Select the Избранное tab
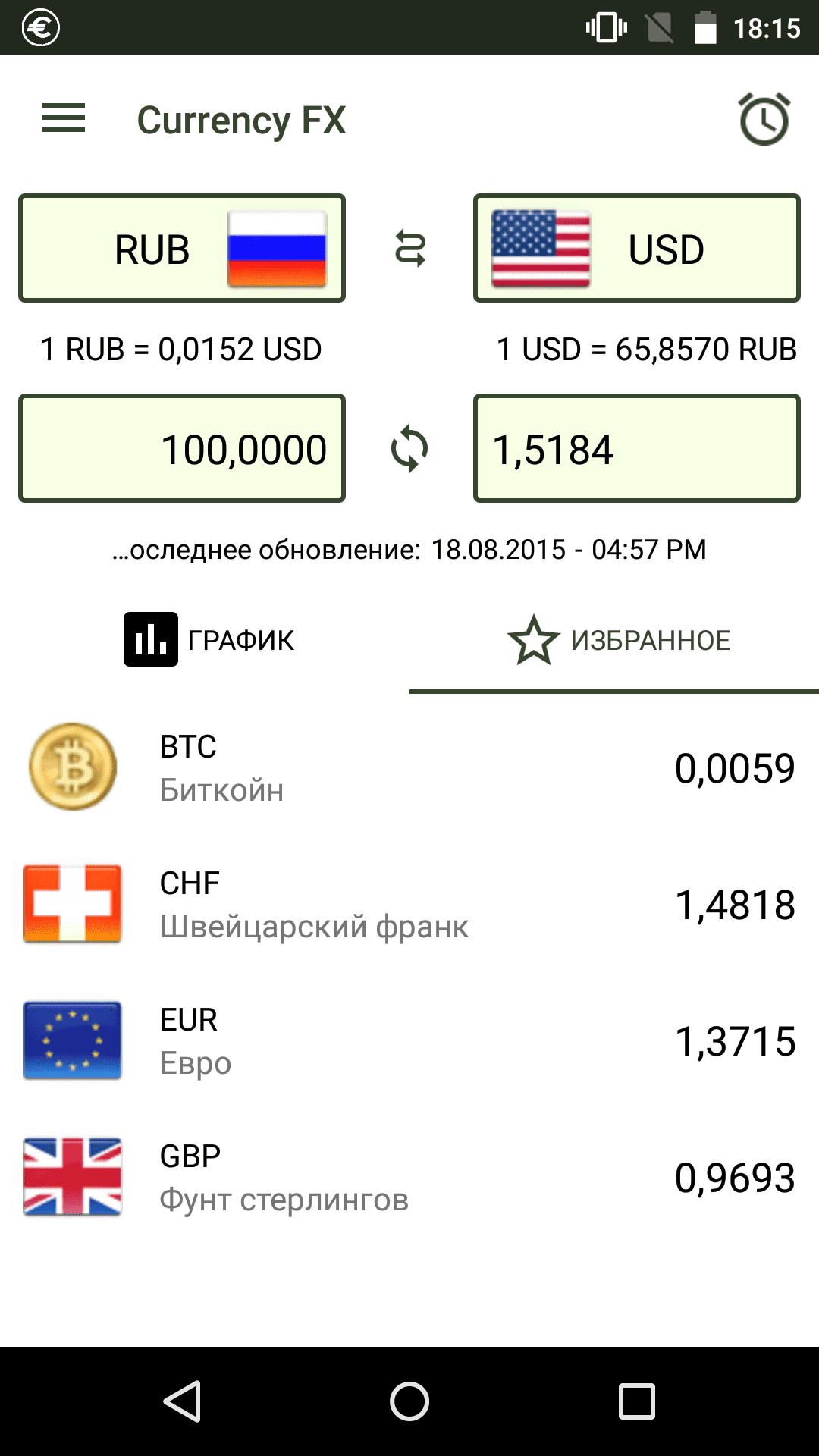Viewport: 819px width, 1456px height. [x=618, y=640]
